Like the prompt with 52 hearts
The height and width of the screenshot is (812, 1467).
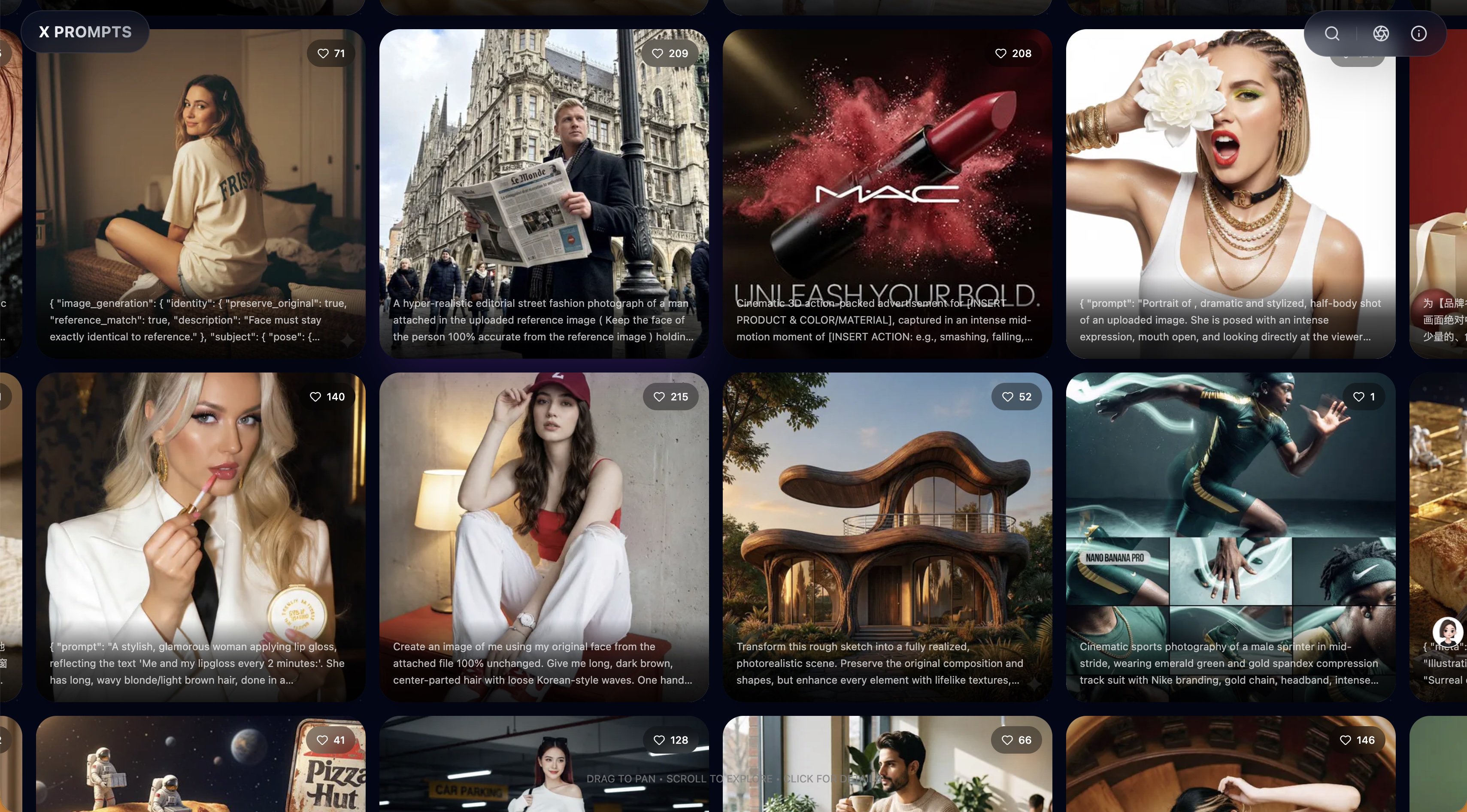1016,397
